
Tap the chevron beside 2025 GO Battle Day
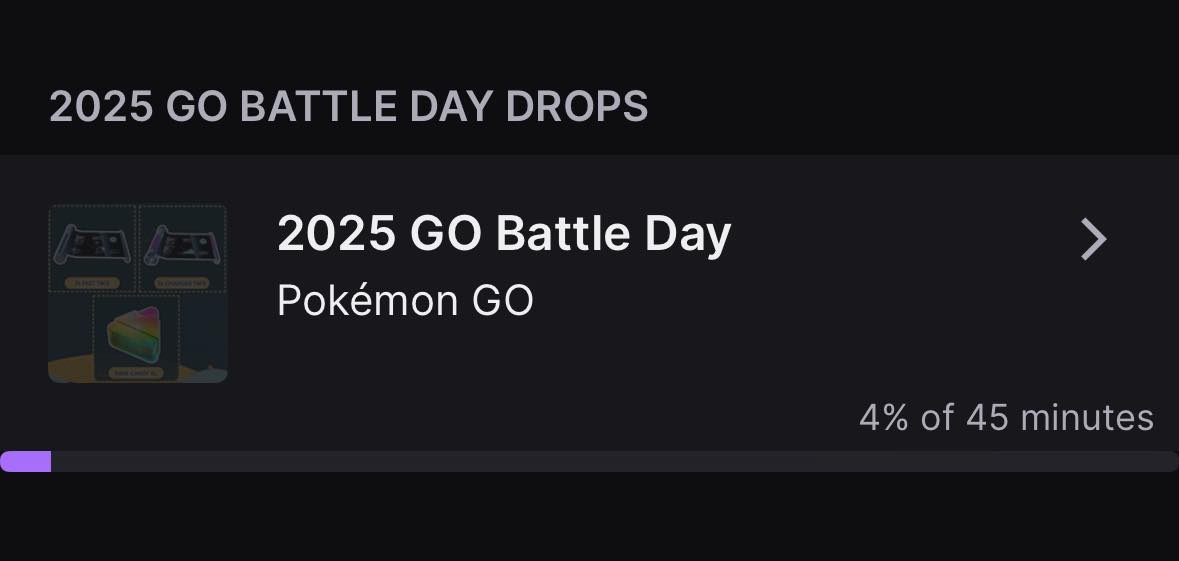click(x=1094, y=240)
